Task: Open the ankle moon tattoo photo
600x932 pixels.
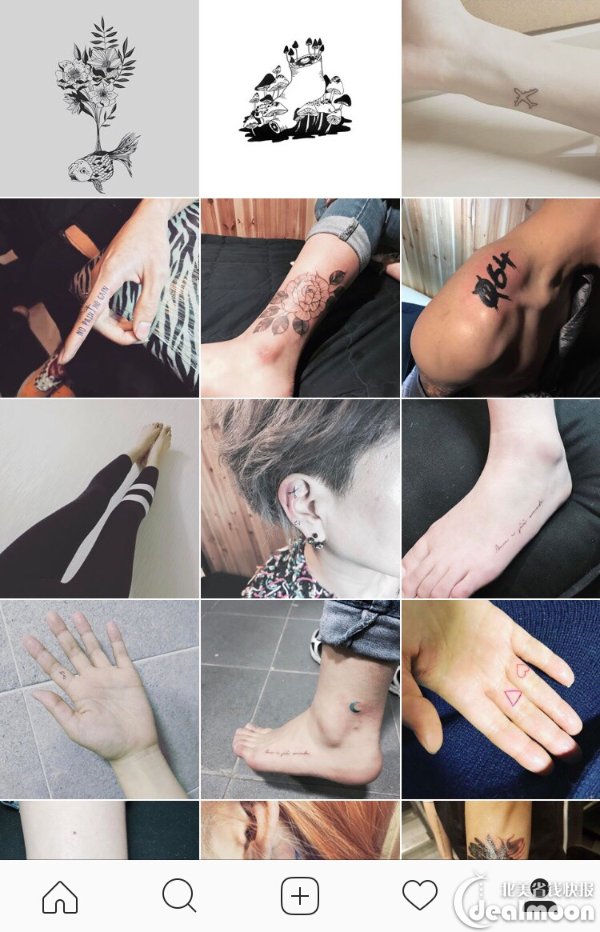Action: pyautogui.click(x=300, y=699)
